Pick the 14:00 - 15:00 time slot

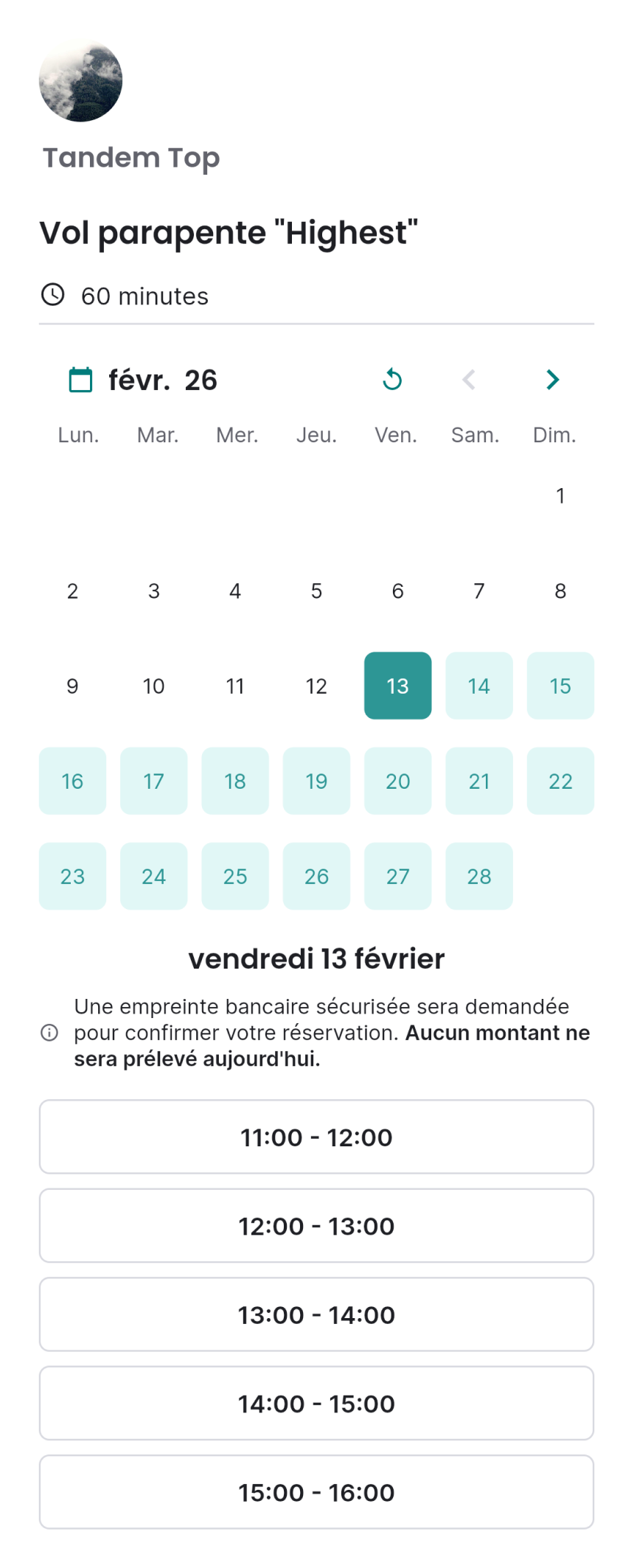point(316,1404)
